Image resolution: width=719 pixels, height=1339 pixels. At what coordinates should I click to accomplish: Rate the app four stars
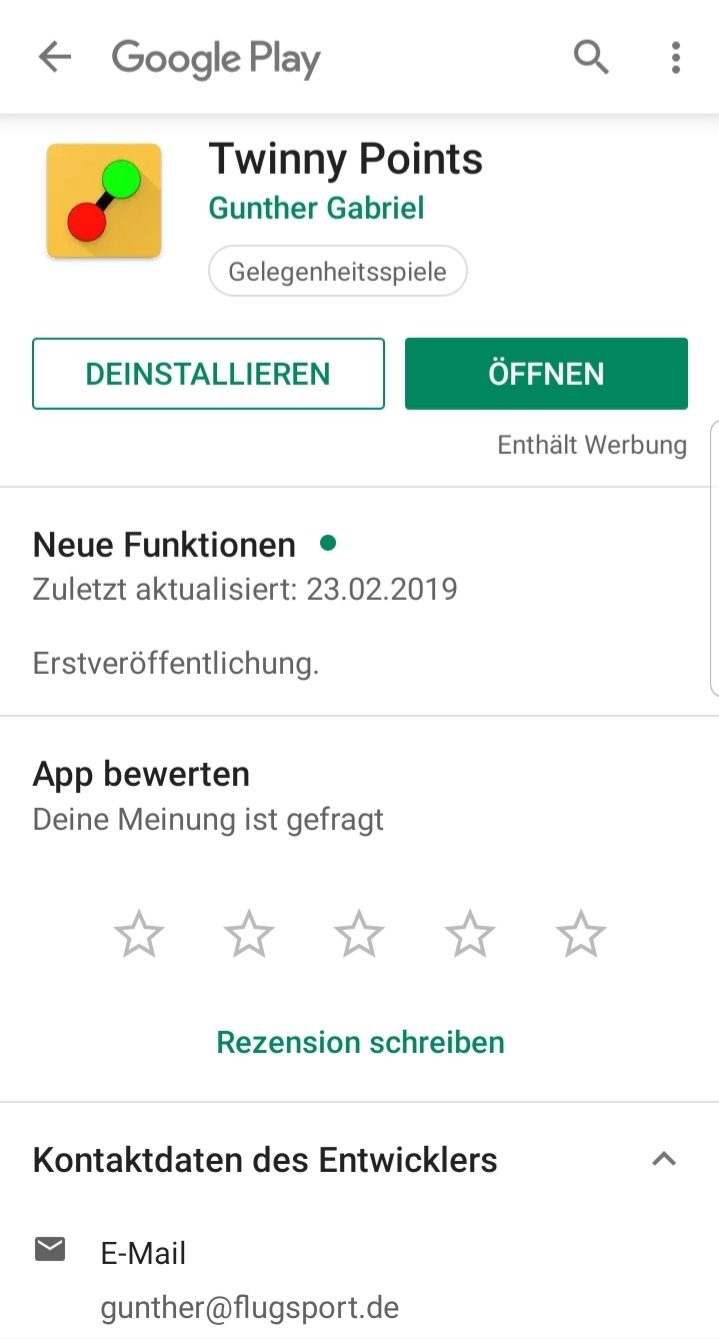(x=470, y=935)
